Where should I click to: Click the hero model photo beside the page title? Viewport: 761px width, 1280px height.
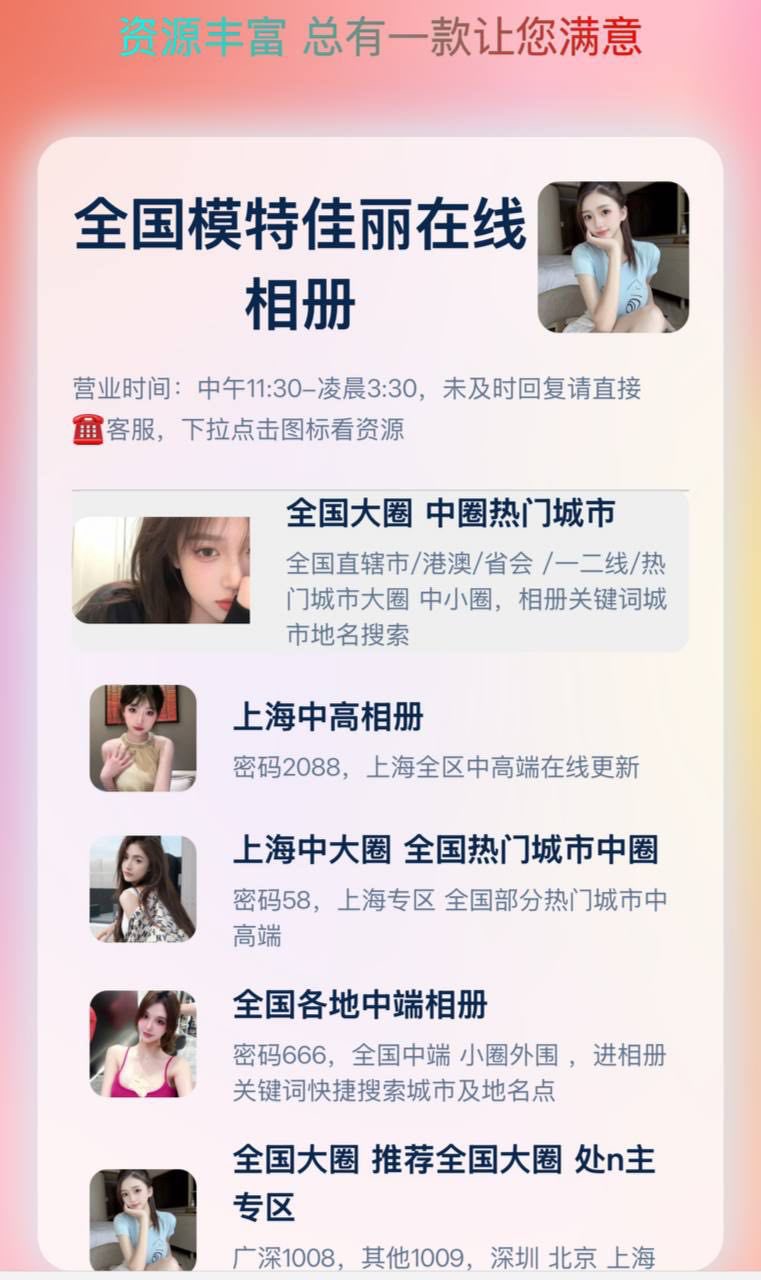point(613,255)
